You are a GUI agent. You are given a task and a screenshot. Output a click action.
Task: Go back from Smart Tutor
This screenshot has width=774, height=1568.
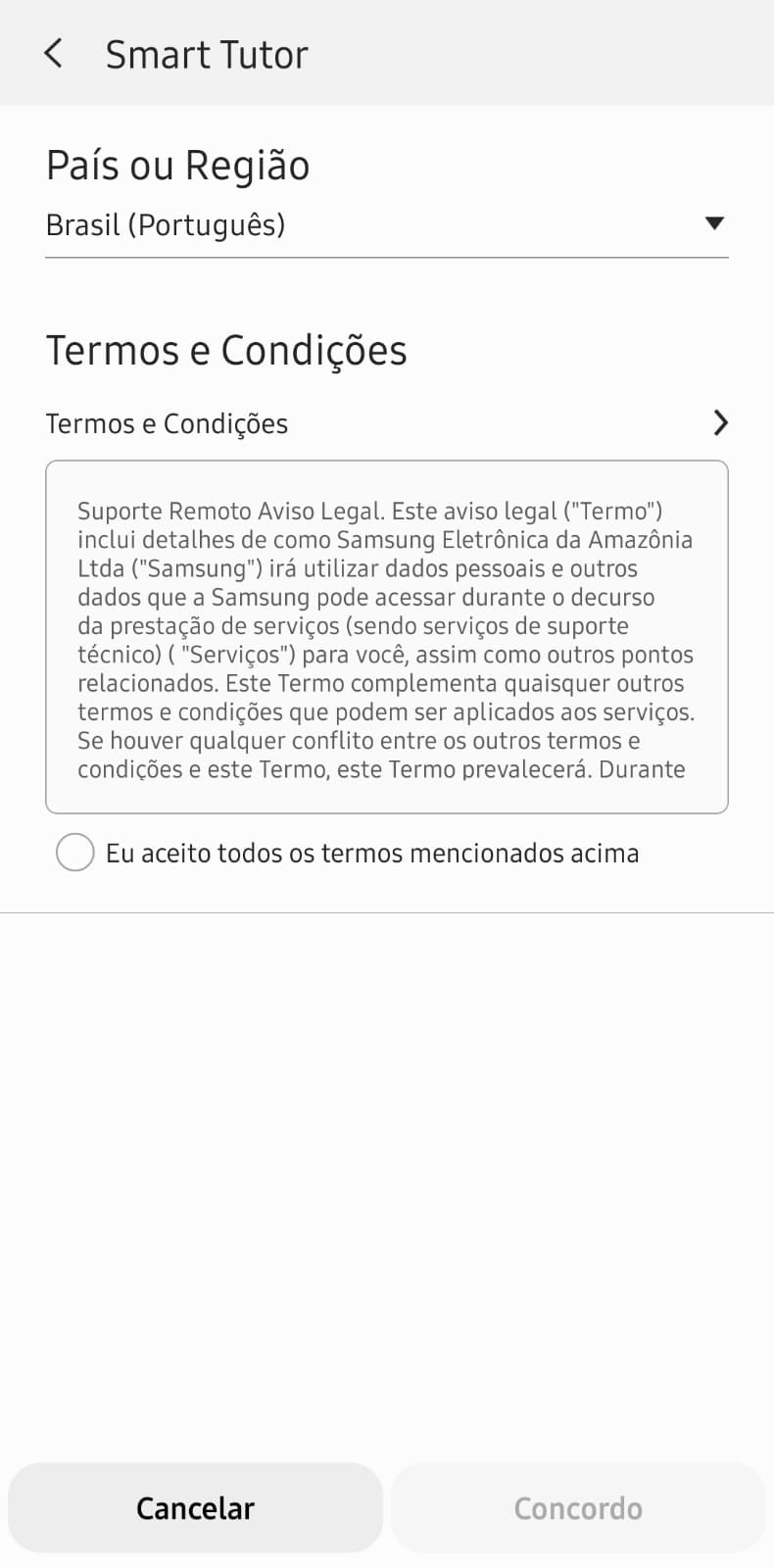pos(54,54)
